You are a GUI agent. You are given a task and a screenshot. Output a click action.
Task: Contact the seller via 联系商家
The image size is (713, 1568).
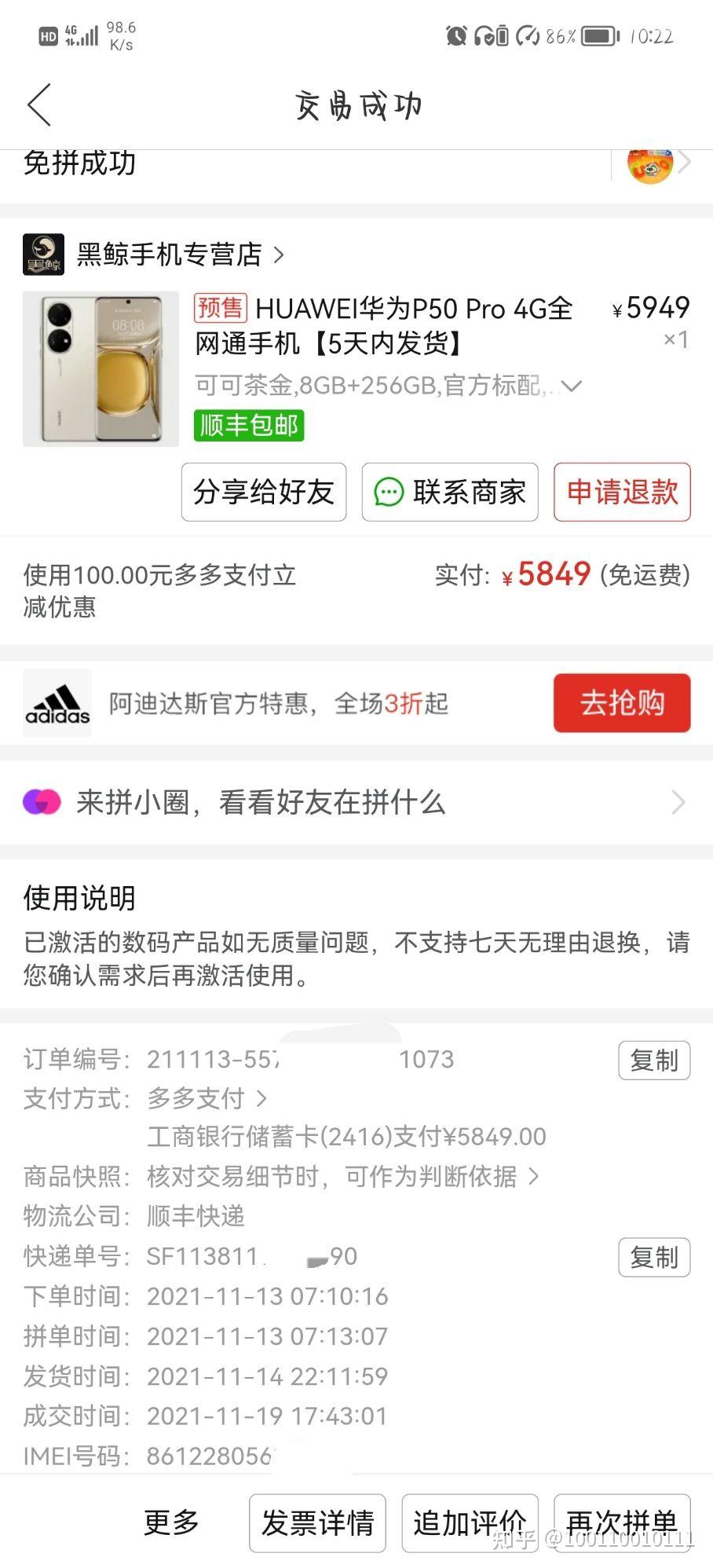point(450,493)
